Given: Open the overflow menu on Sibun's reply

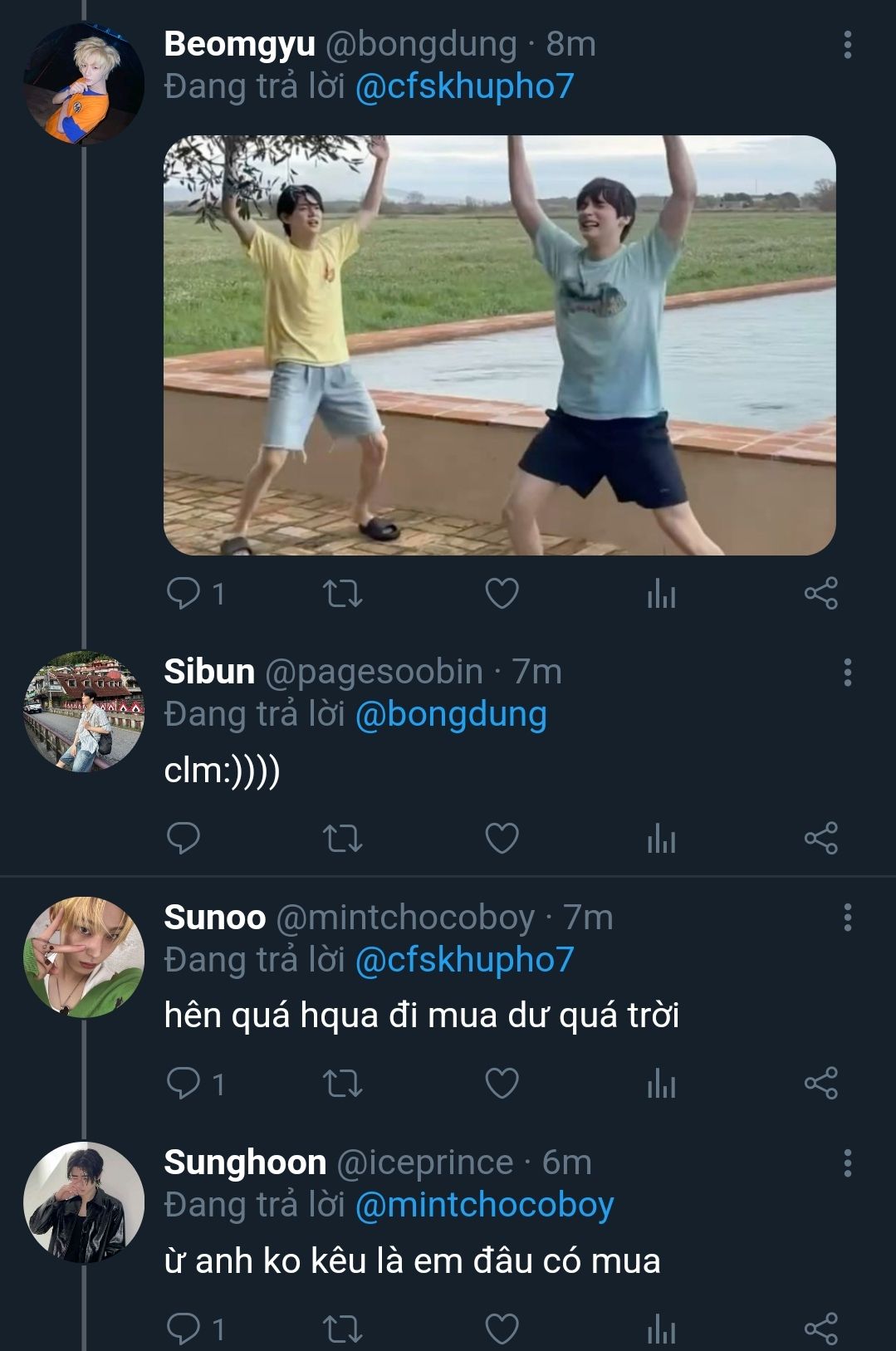Looking at the screenshot, I should 847,672.
